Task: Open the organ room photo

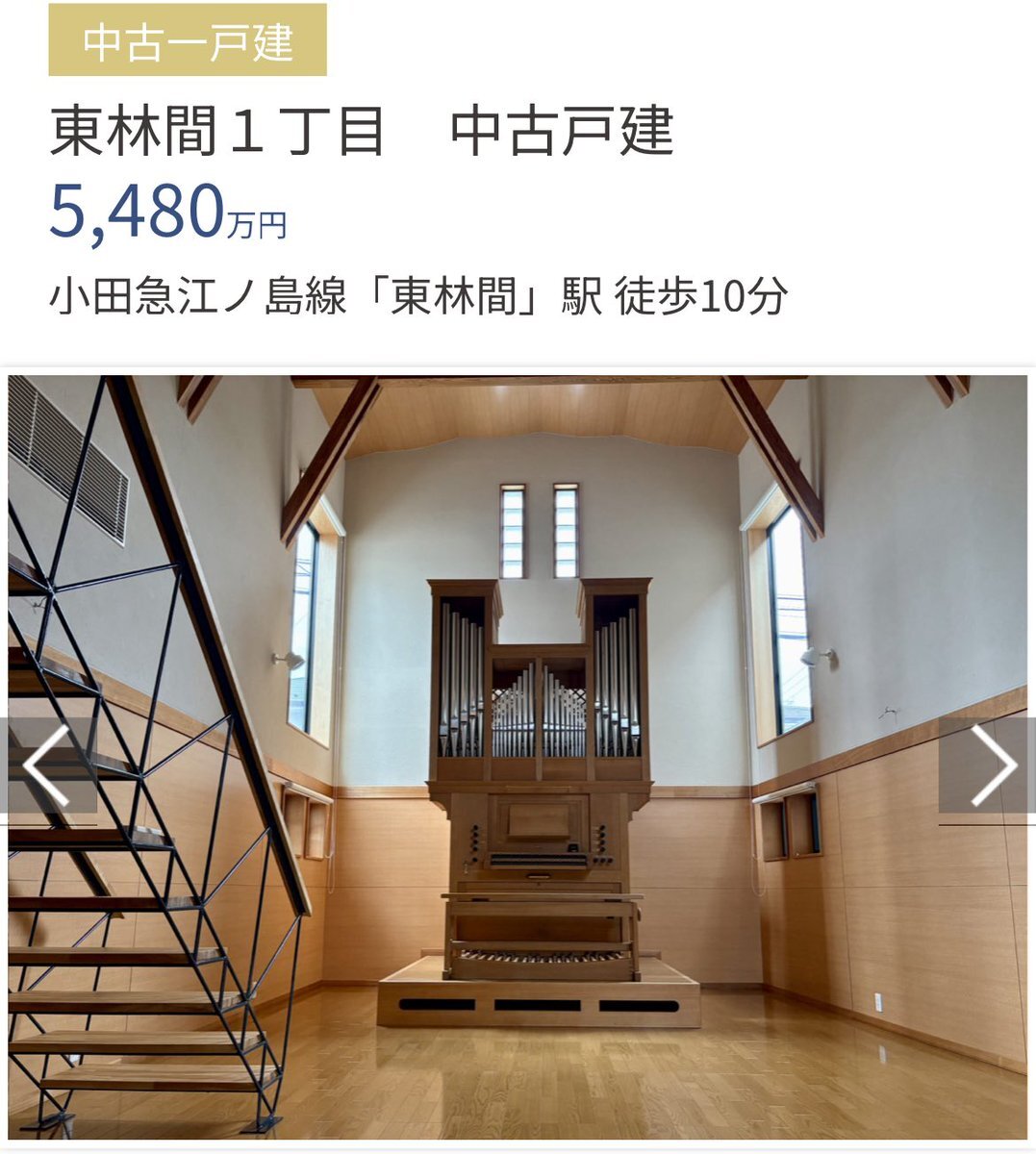Action: pos(518,757)
